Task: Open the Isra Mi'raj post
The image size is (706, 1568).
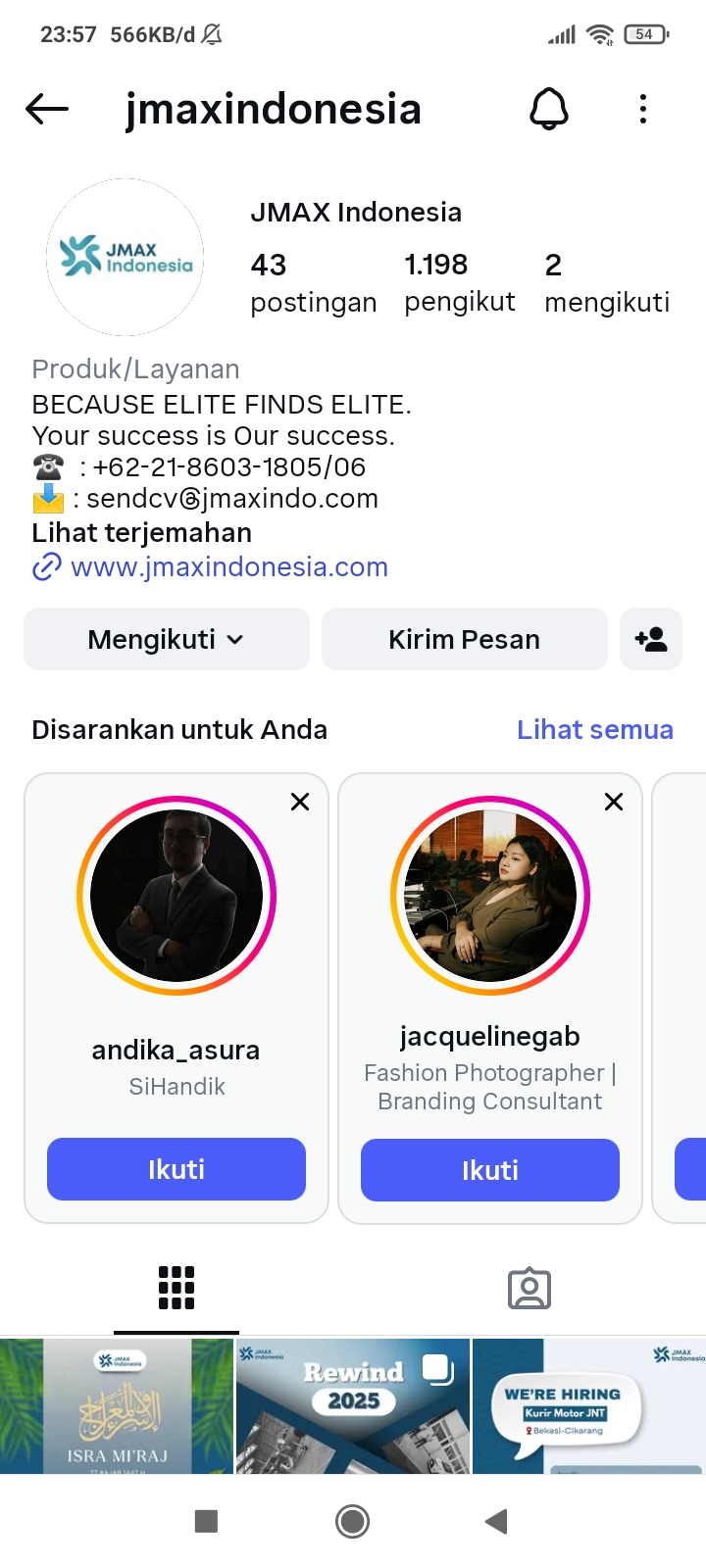Action: (117, 1406)
